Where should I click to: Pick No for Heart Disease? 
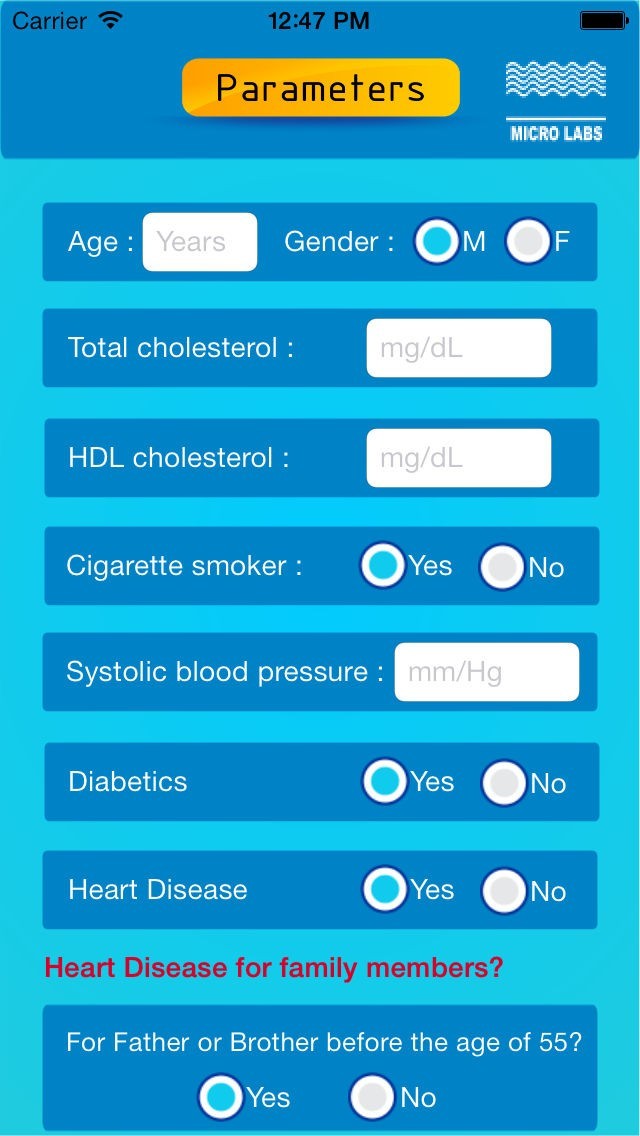pos(503,890)
